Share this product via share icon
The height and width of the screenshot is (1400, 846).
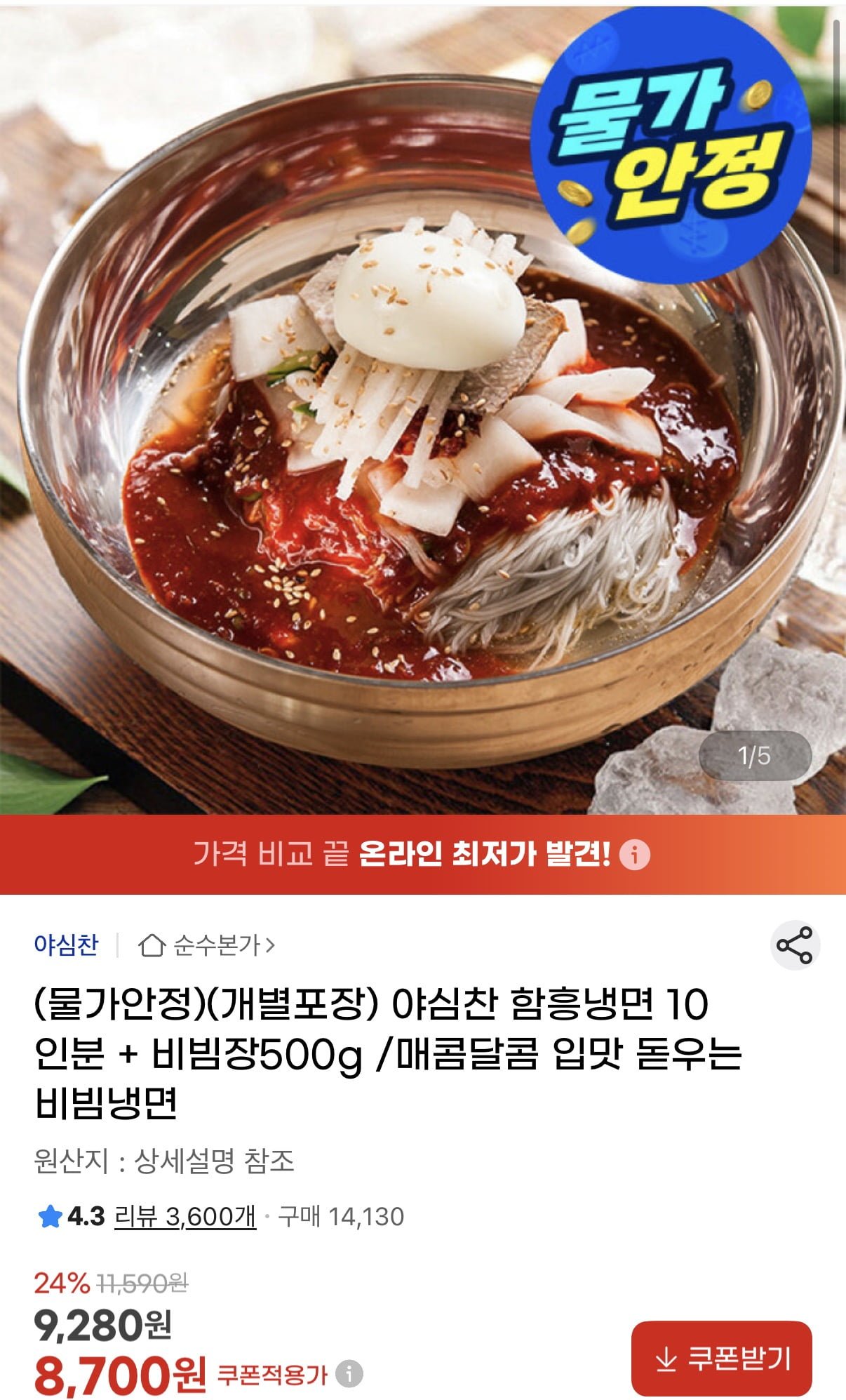(795, 945)
